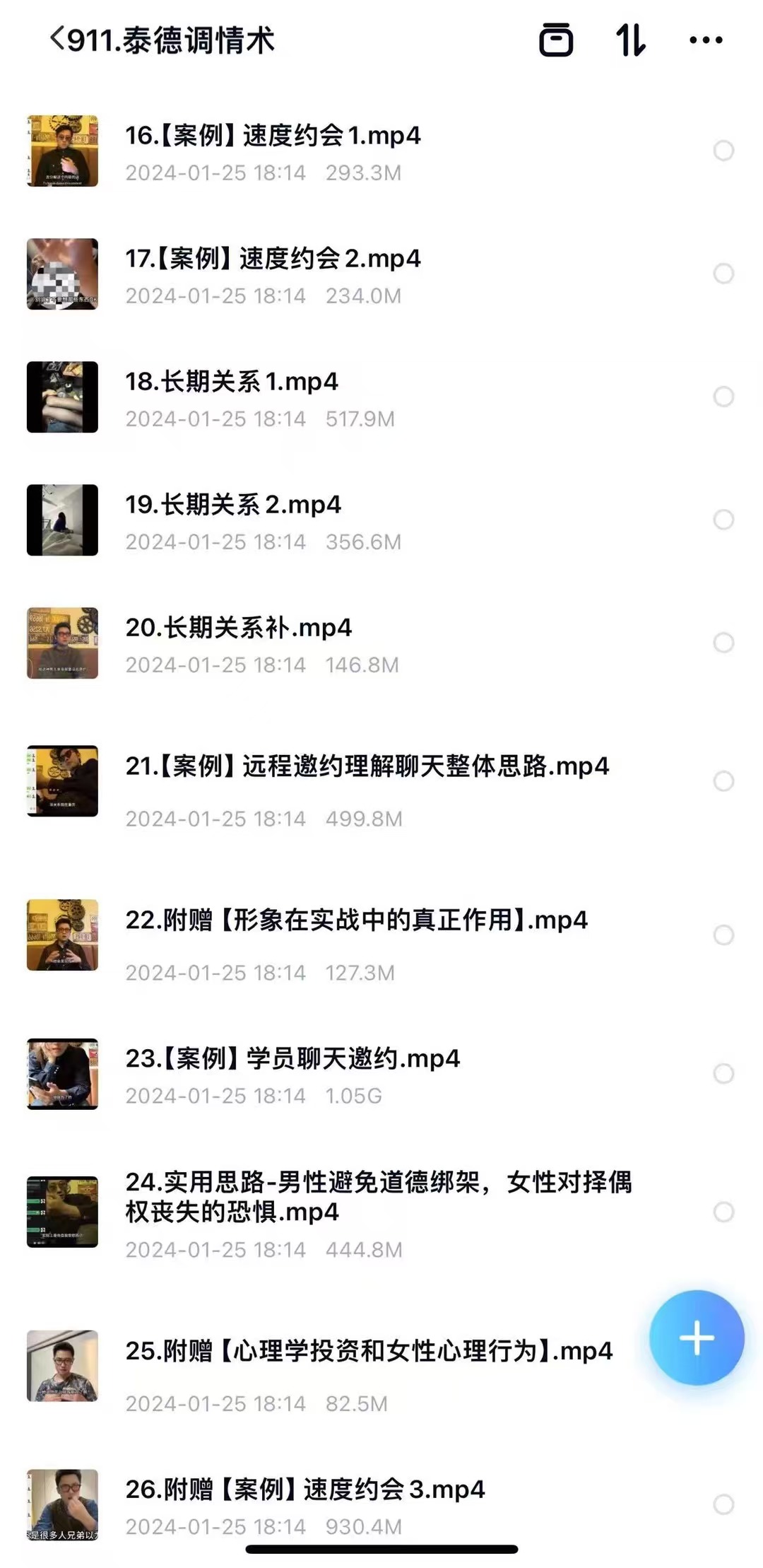Select the circle for 22.附赠【形象在实战中的真正作用】.mp4

tap(723, 935)
